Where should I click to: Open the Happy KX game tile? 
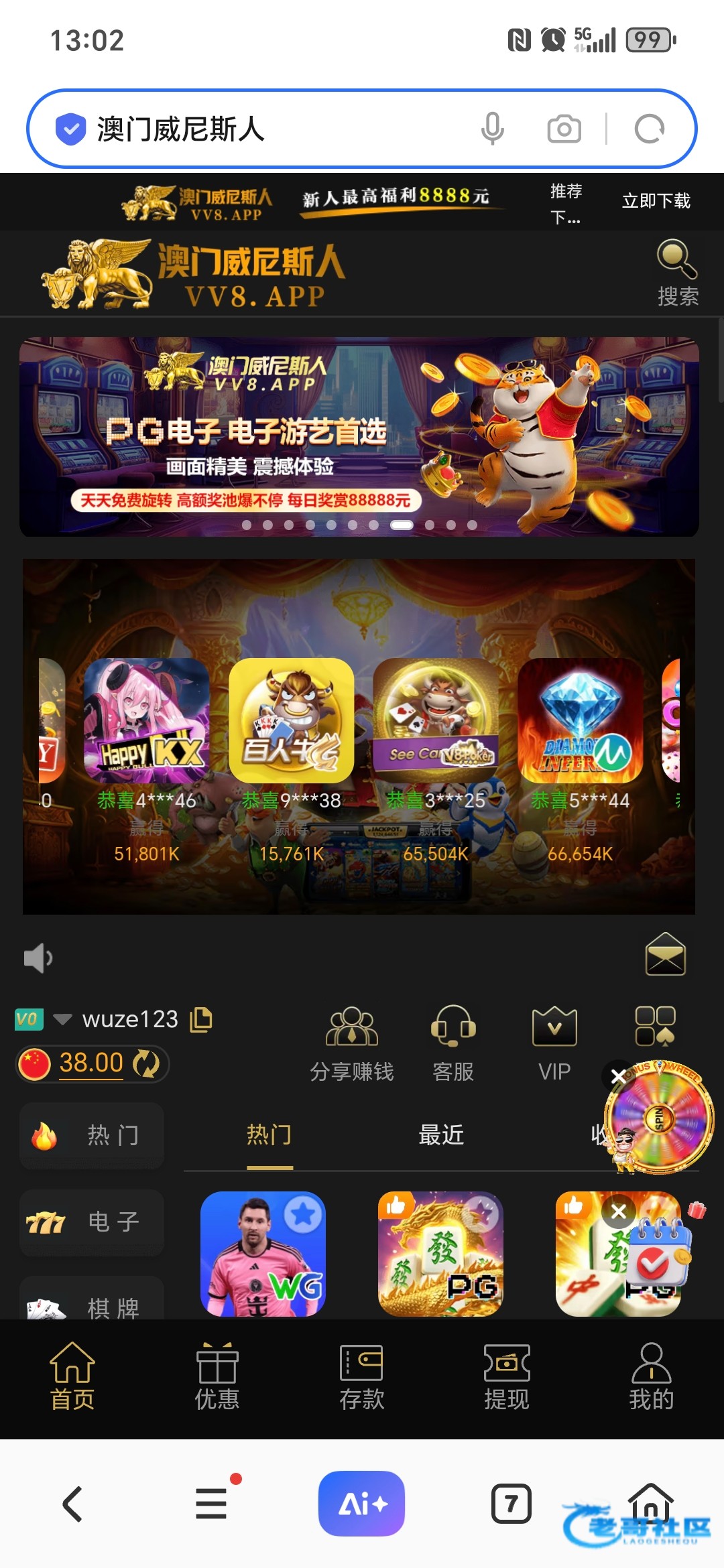(x=146, y=720)
